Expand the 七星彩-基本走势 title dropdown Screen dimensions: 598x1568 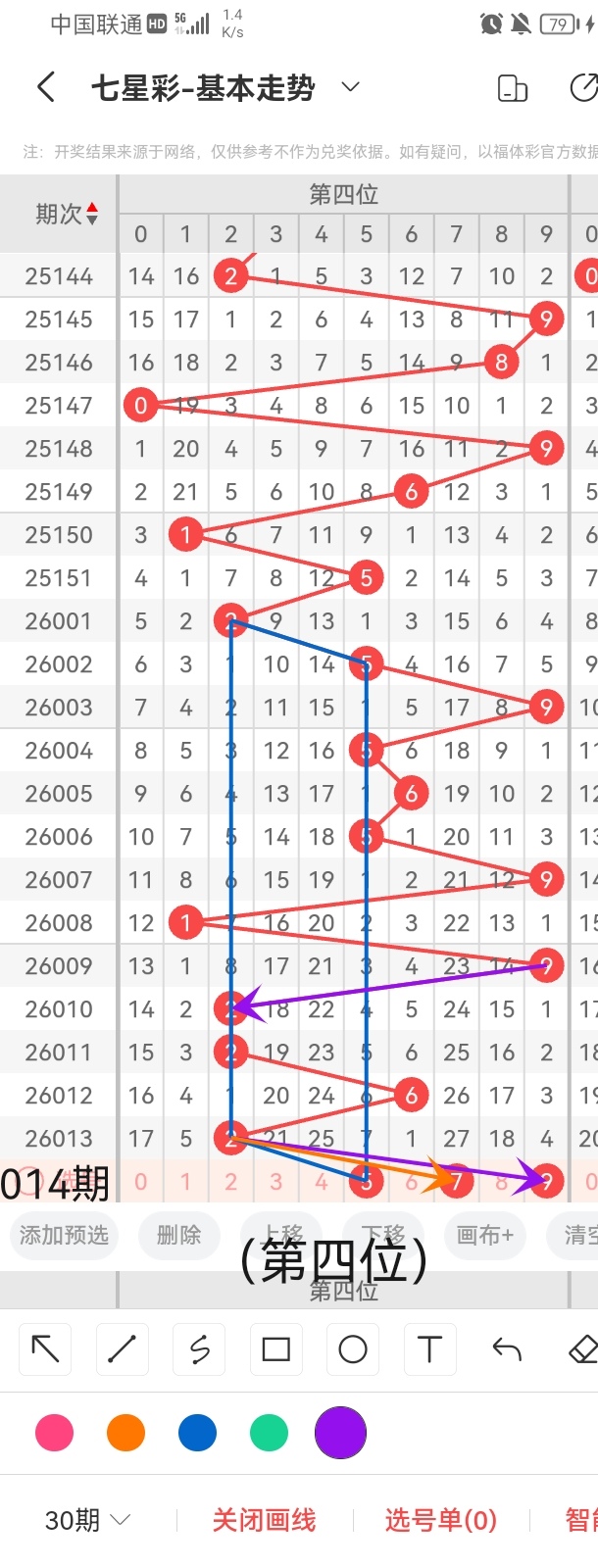350,87
